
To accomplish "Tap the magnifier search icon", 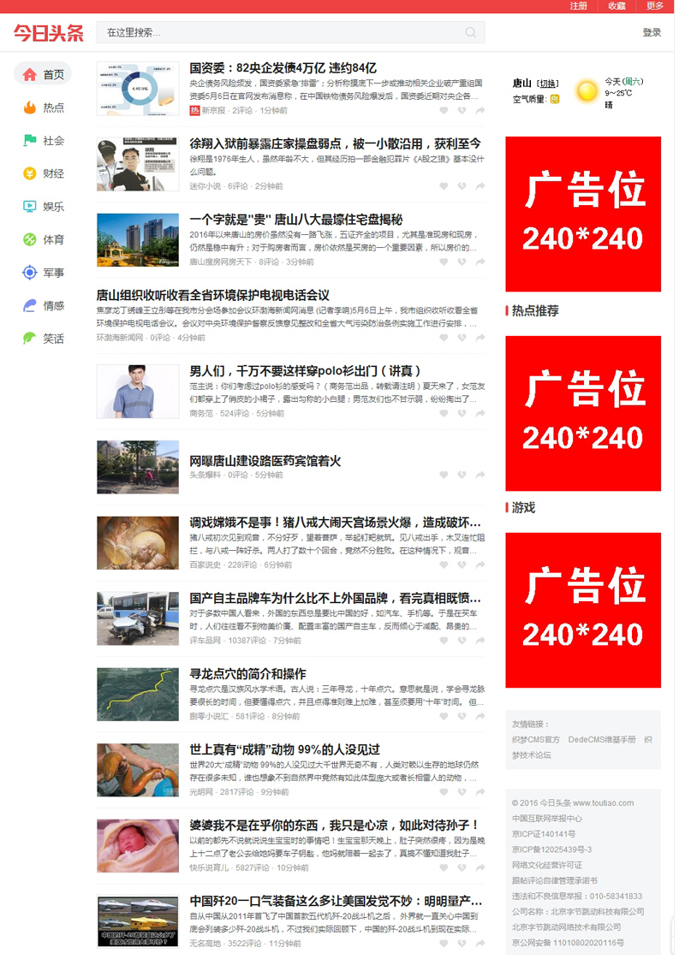I will click(471, 32).
